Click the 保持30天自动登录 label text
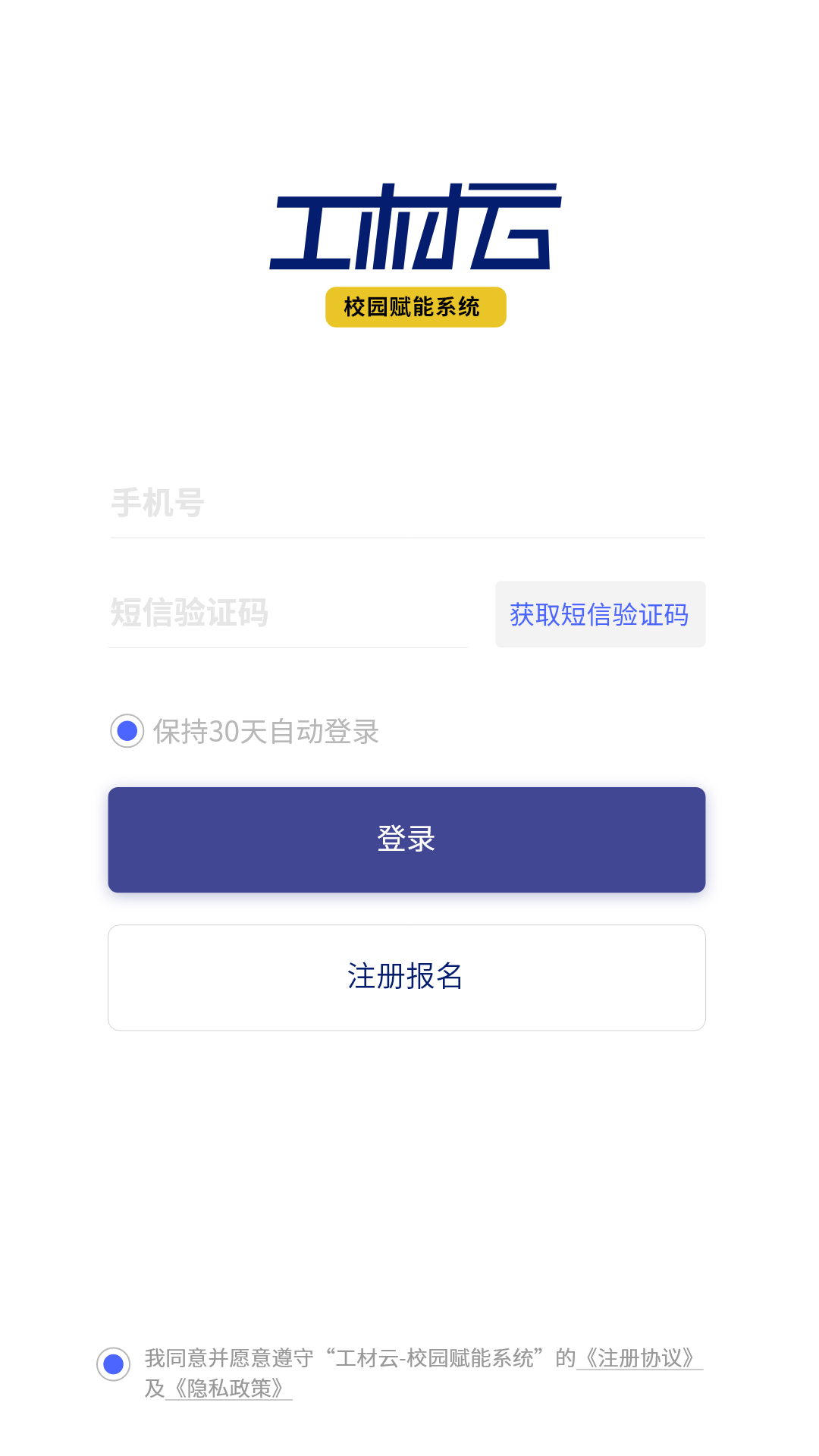The image size is (819, 1456). tap(265, 733)
